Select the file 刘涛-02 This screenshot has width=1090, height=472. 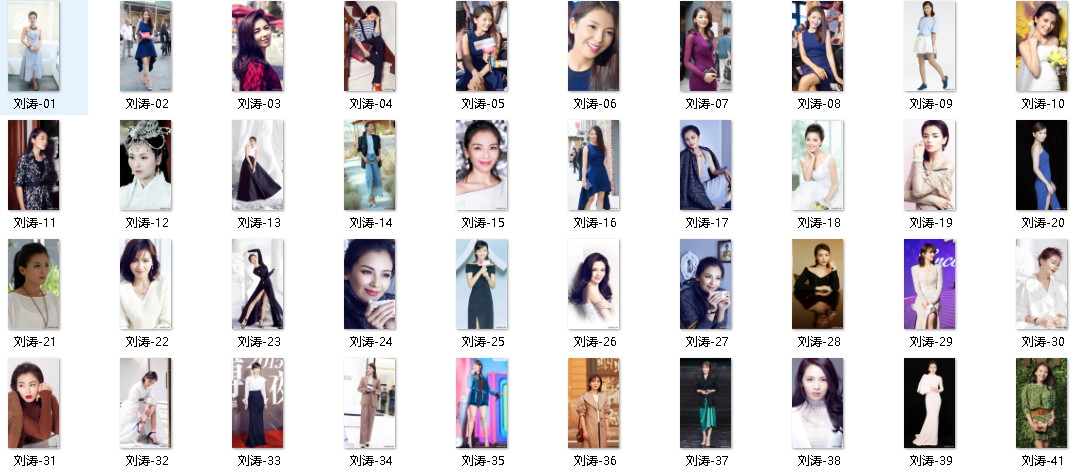coord(146,47)
